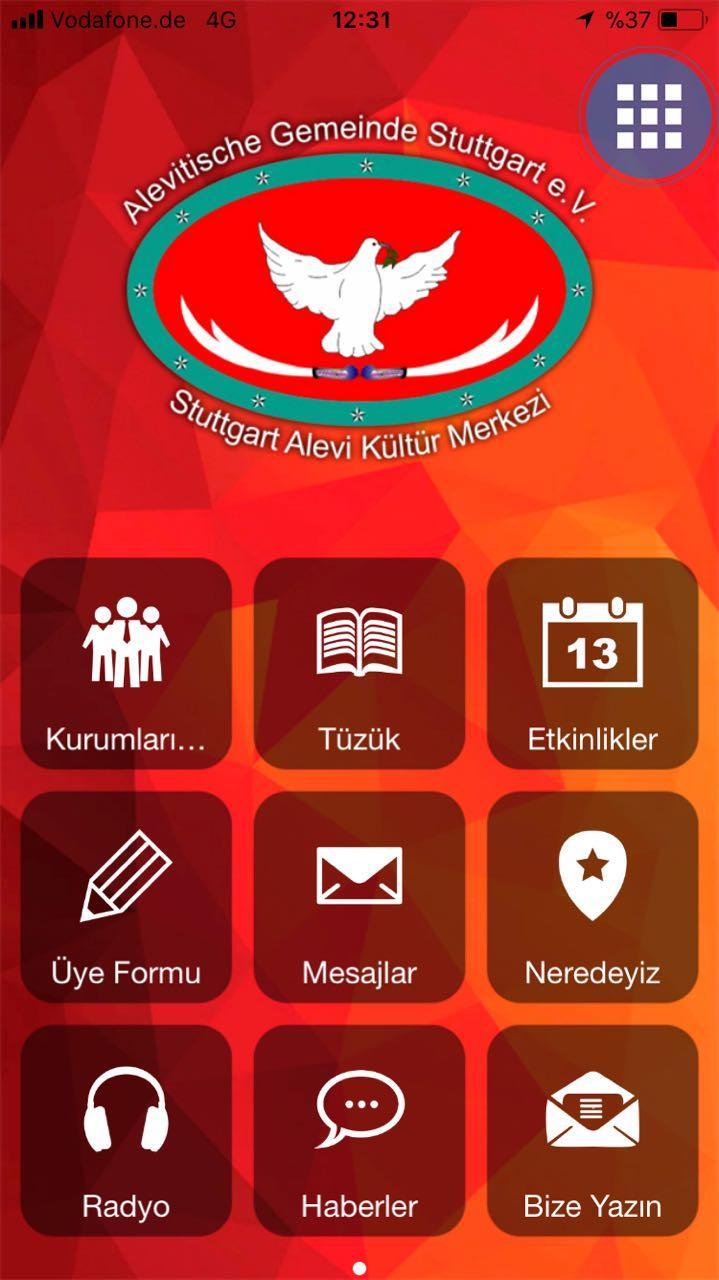Open the Kurumları tile
The image size is (719, 1280).
coord(126,664)
